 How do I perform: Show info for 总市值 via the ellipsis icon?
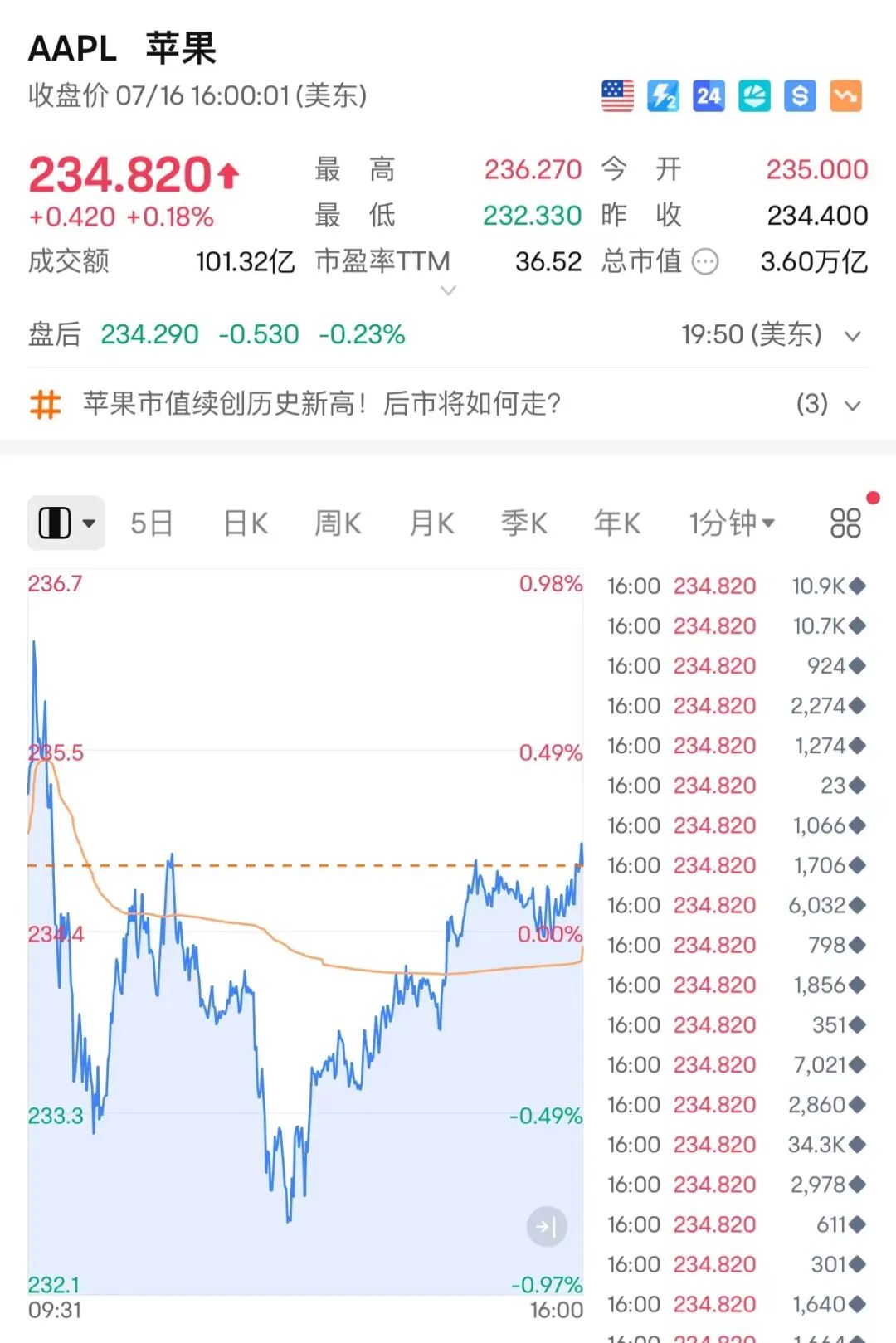(x=705, y=262)
